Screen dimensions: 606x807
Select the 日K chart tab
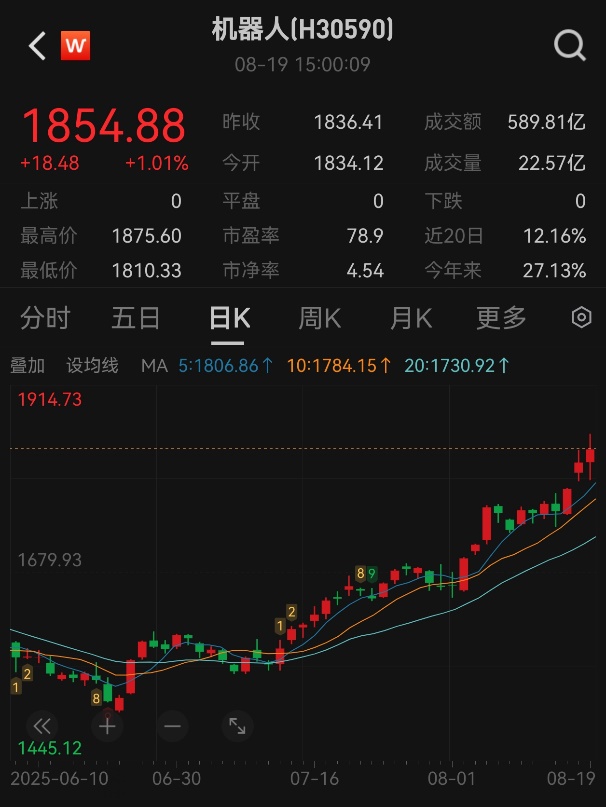tap(229, 318)
